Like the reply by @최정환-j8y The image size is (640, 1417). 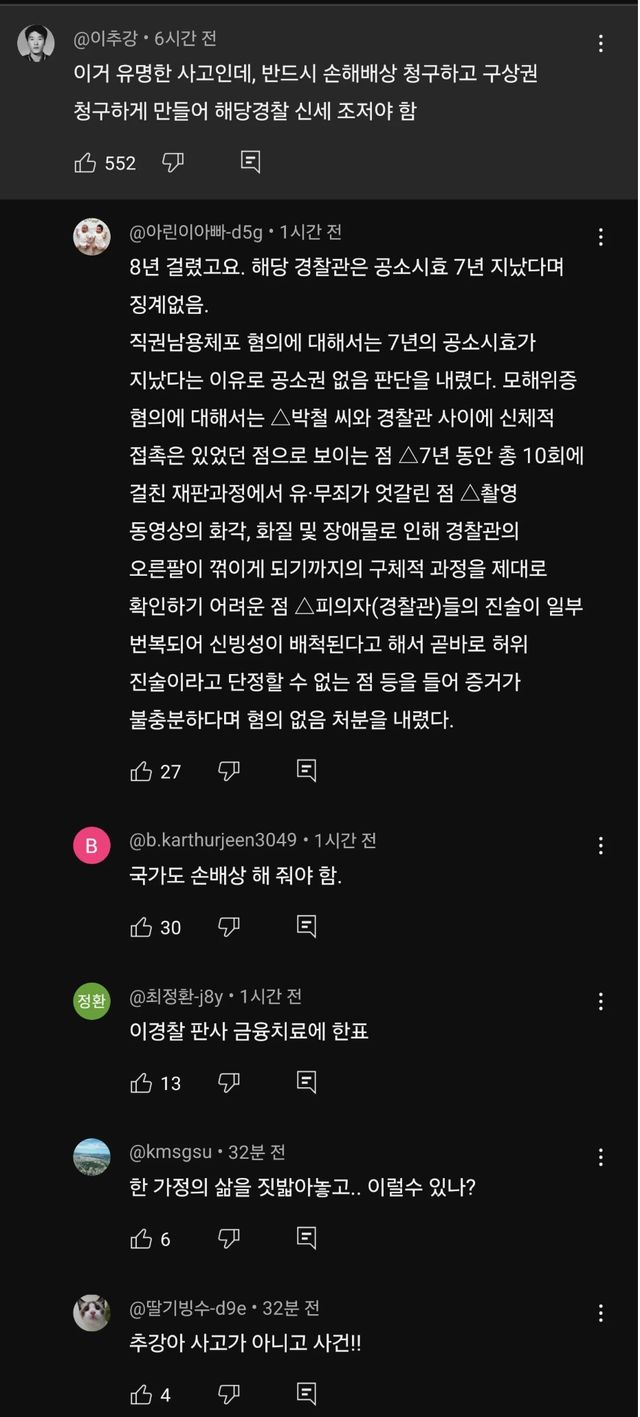141,1083
